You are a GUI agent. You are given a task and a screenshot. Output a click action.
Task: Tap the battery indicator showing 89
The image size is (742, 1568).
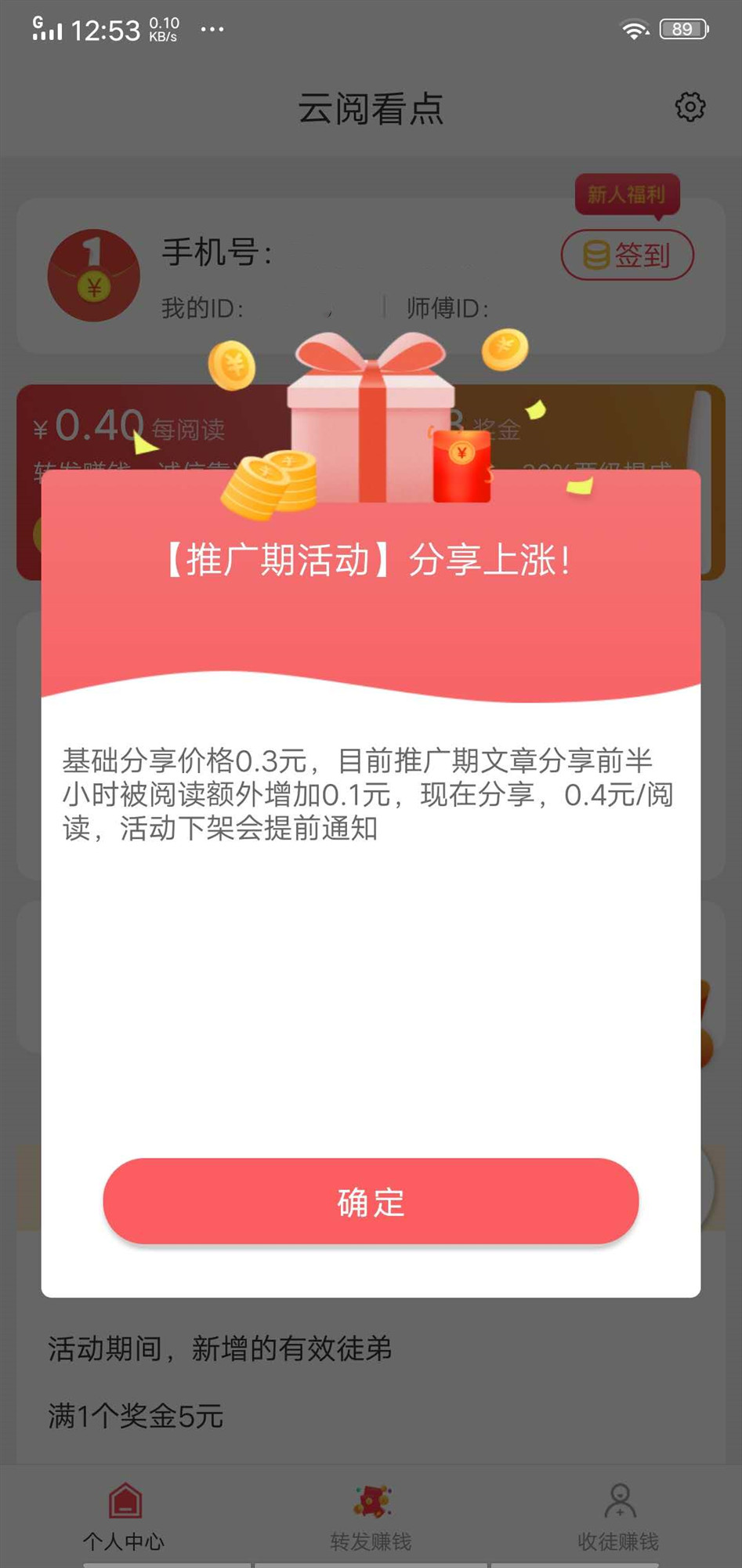click(x=682, y=29)
